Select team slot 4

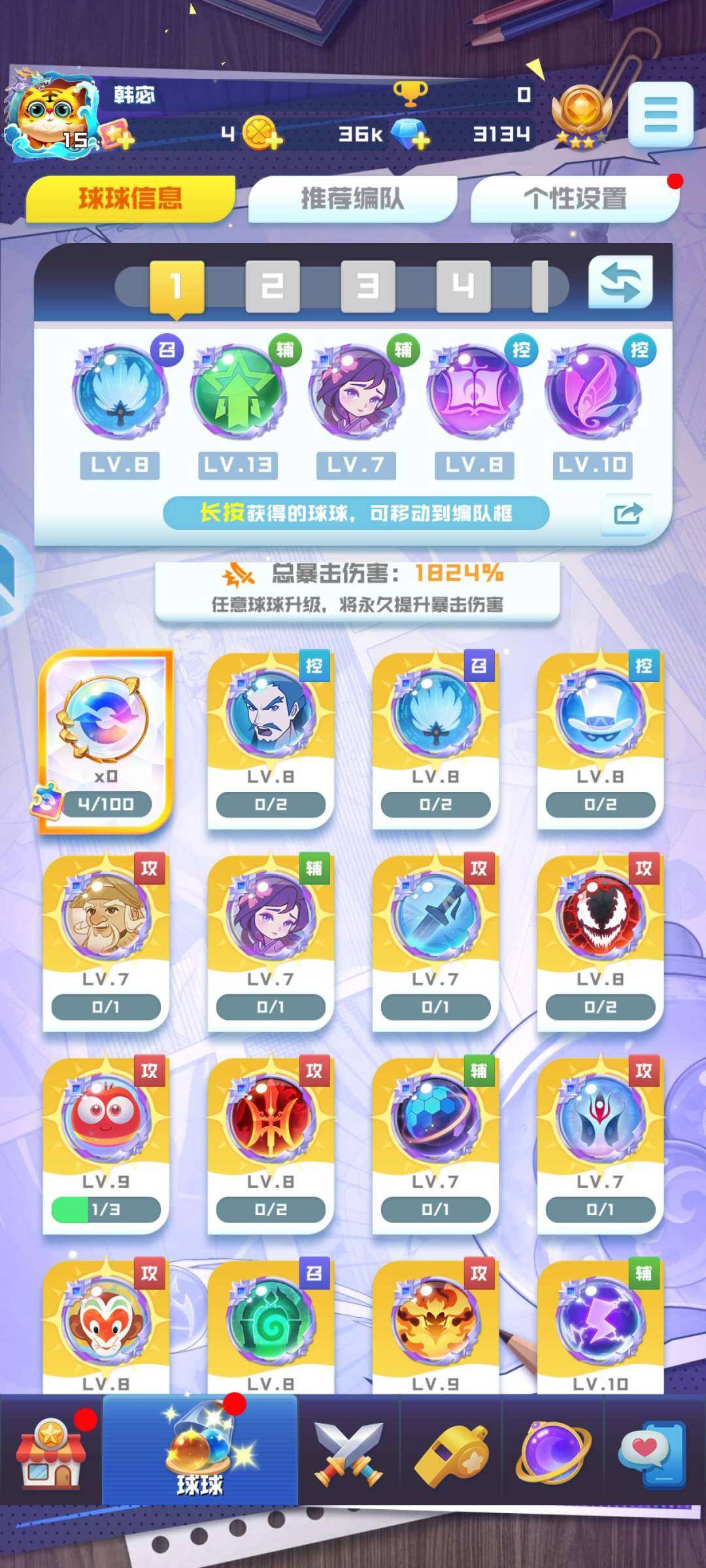(x=463, y=286)
